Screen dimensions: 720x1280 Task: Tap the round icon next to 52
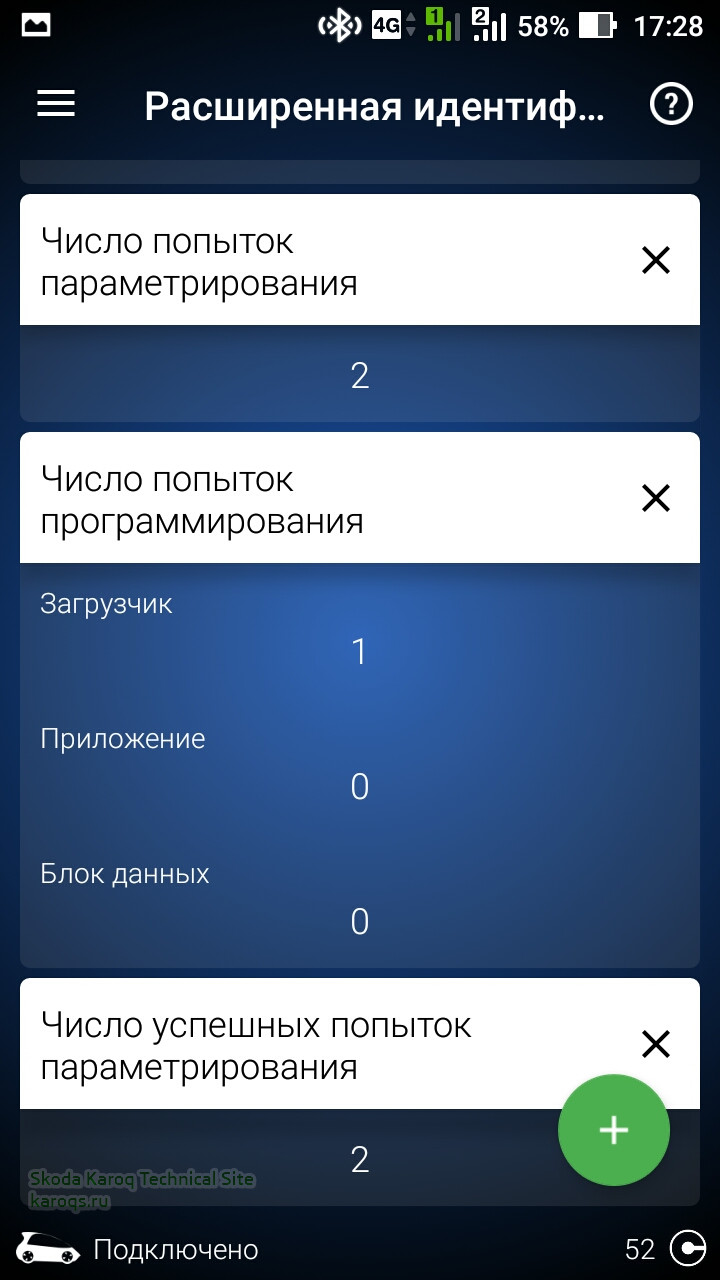[x=688, y=1249]
